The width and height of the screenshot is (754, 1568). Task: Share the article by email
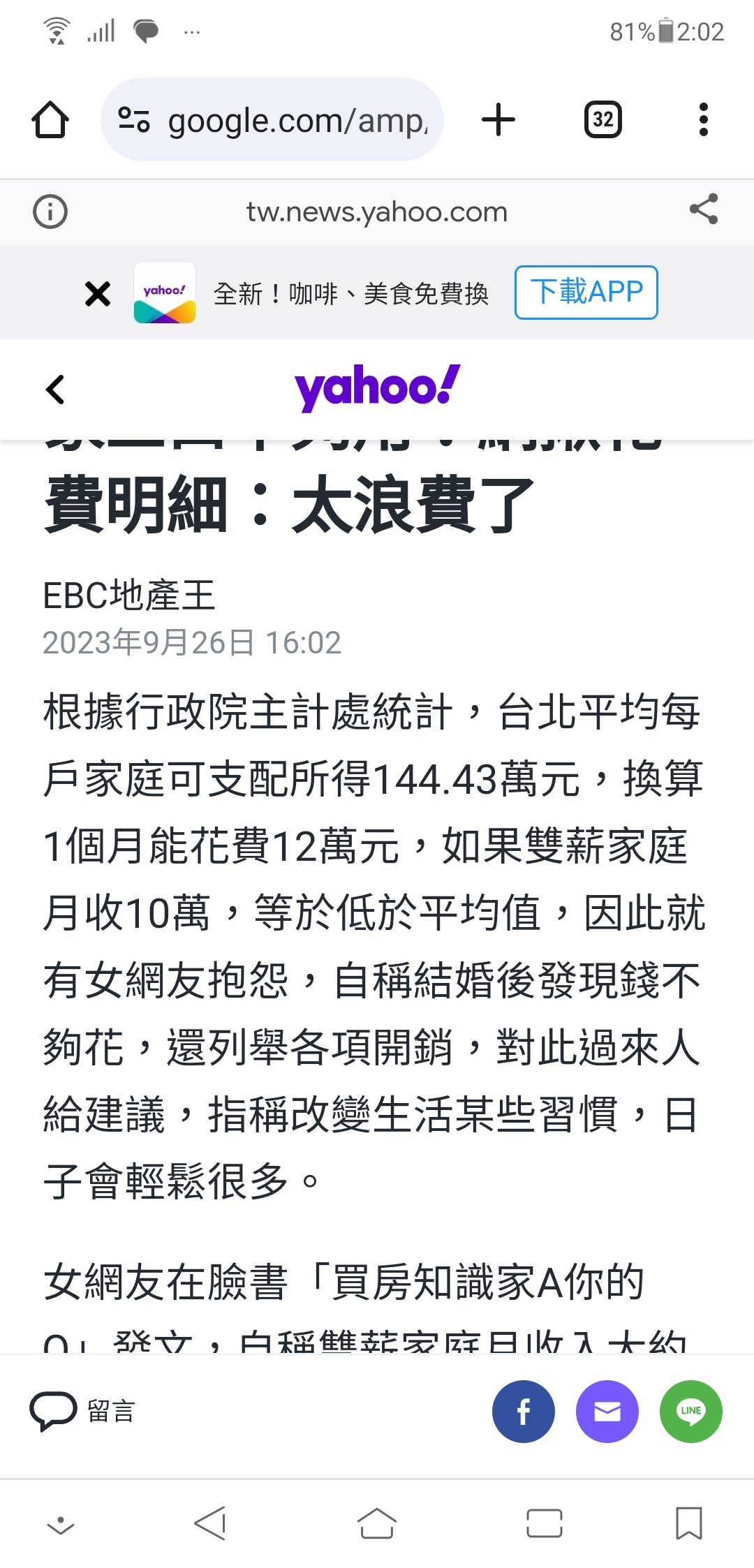pyautogui.click(x=607, y=1412)
